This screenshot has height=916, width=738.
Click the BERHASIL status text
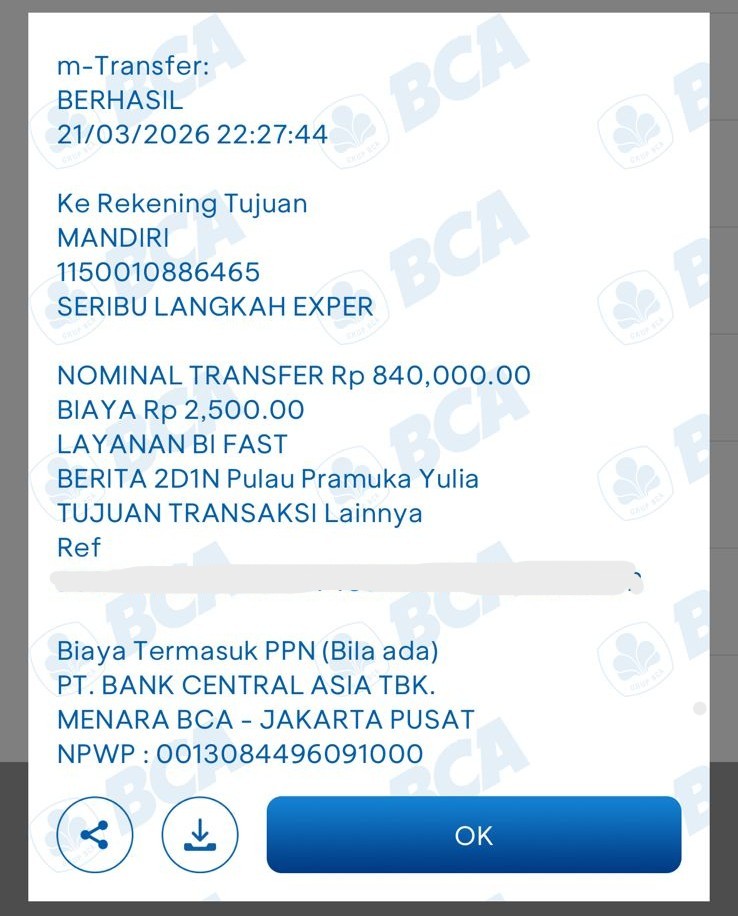(120, 100)
